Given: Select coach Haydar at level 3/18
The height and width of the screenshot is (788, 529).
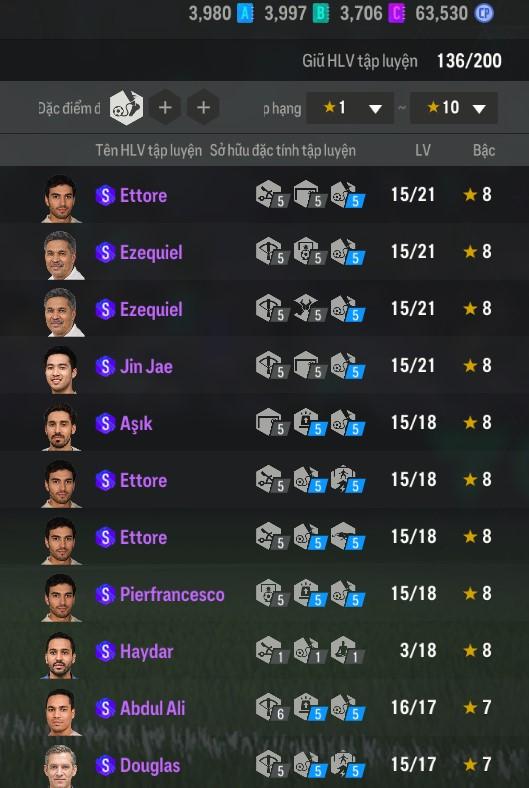Looking at the screenshot, I should 264,651.
